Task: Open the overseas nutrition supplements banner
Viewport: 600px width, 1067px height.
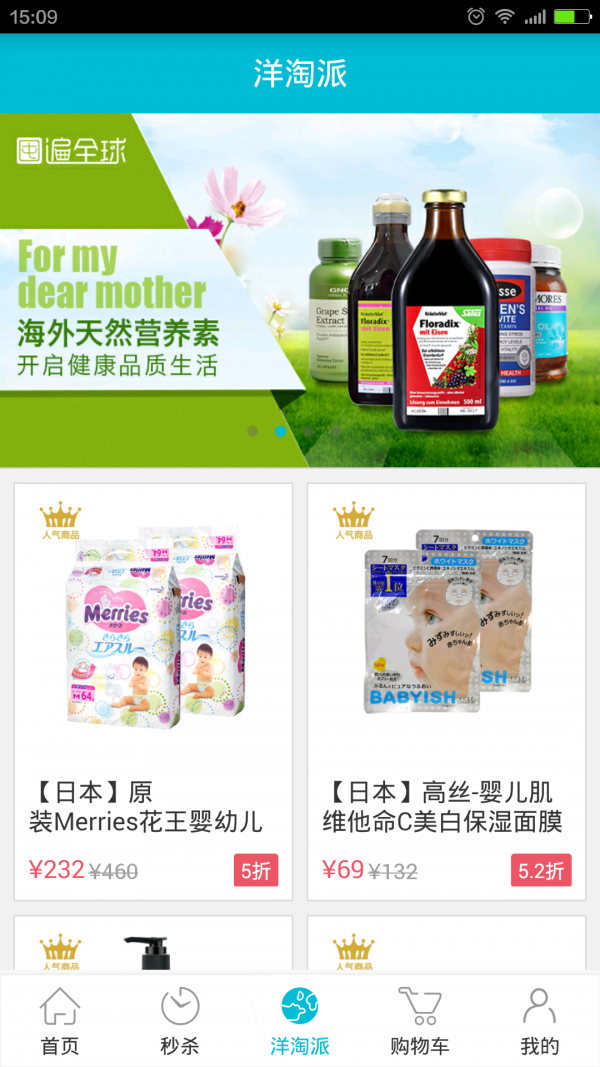Action: [300, 290]
